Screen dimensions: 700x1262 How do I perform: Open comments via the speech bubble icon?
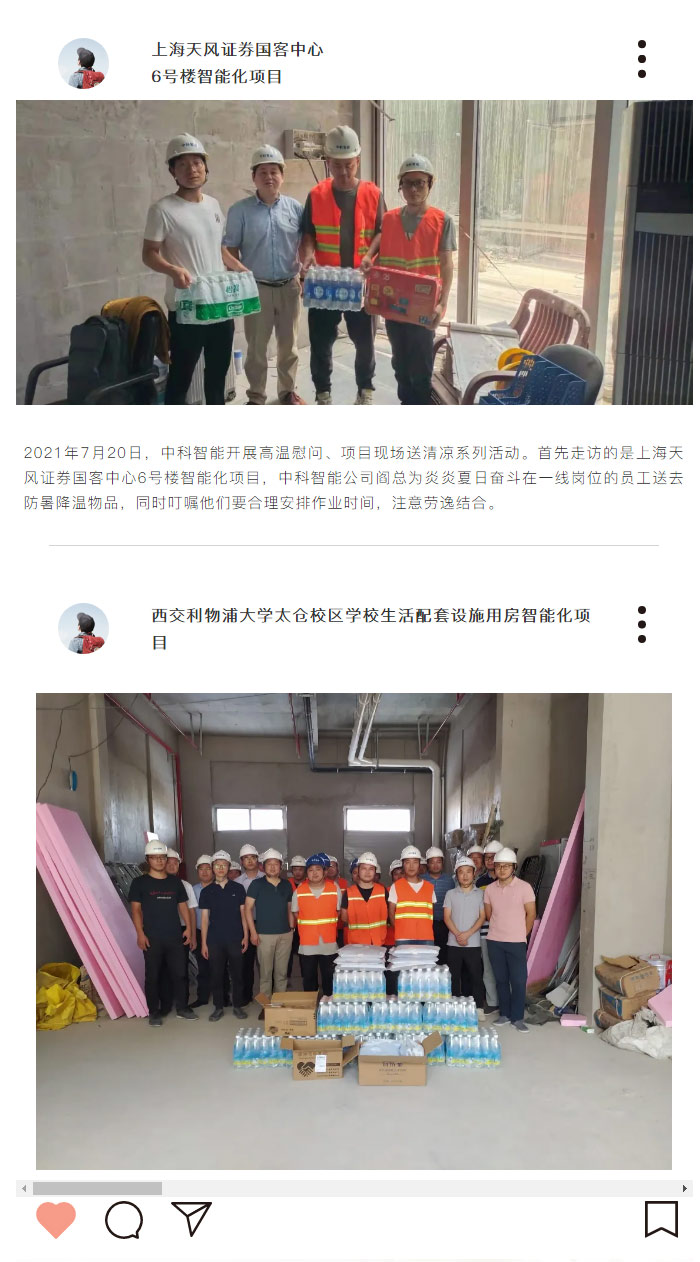(124, 1219)
